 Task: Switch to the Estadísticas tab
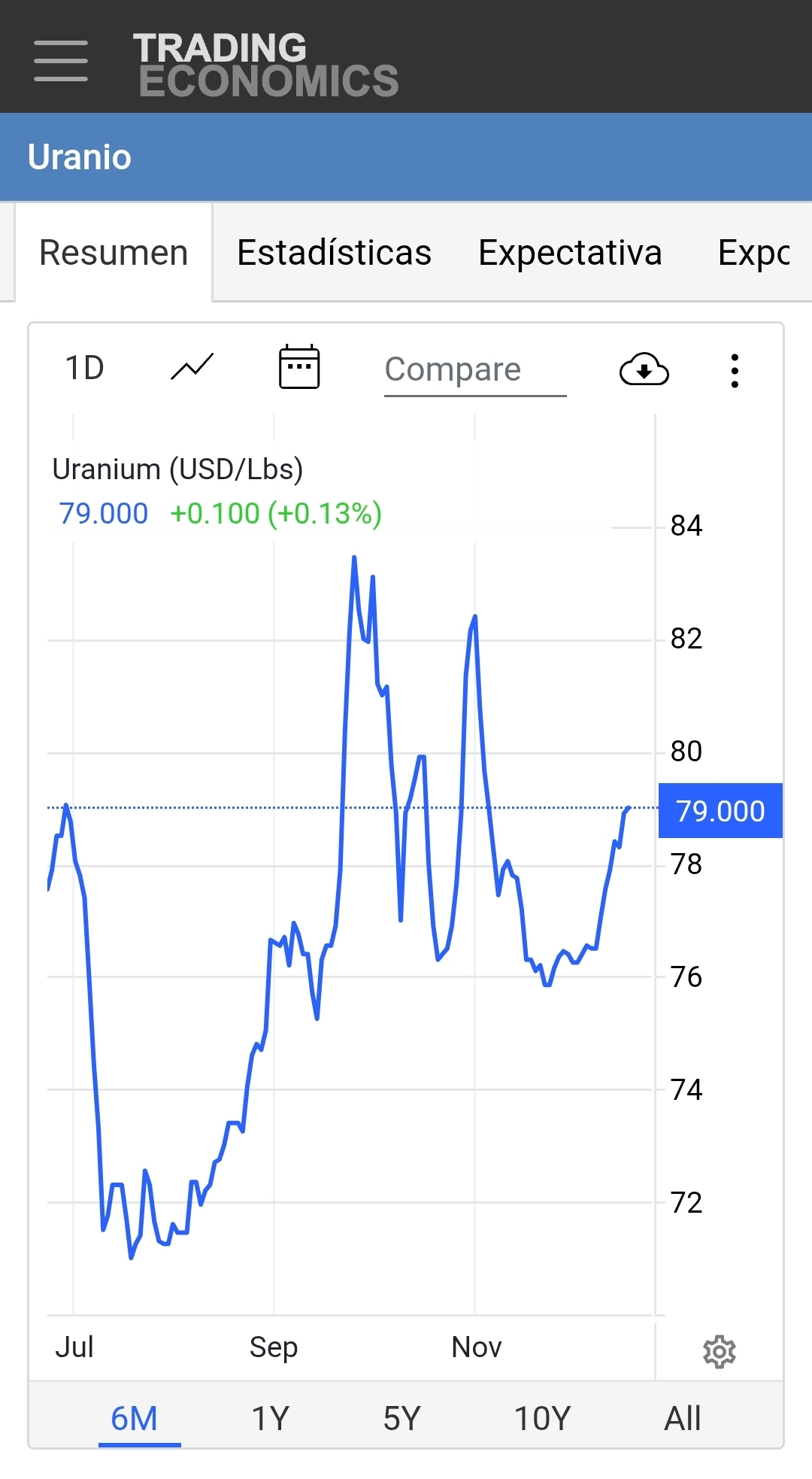pos(334,253)
